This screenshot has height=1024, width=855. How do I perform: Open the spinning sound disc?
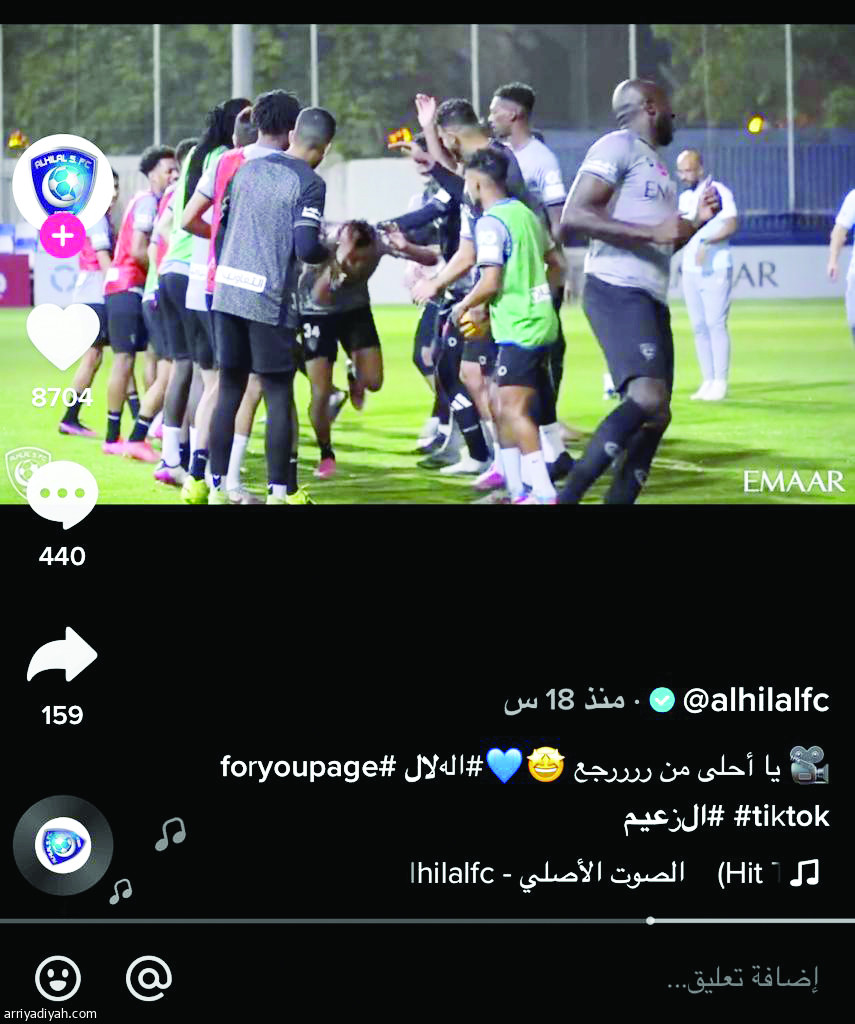pyautogui.click(x=63, y=846)
